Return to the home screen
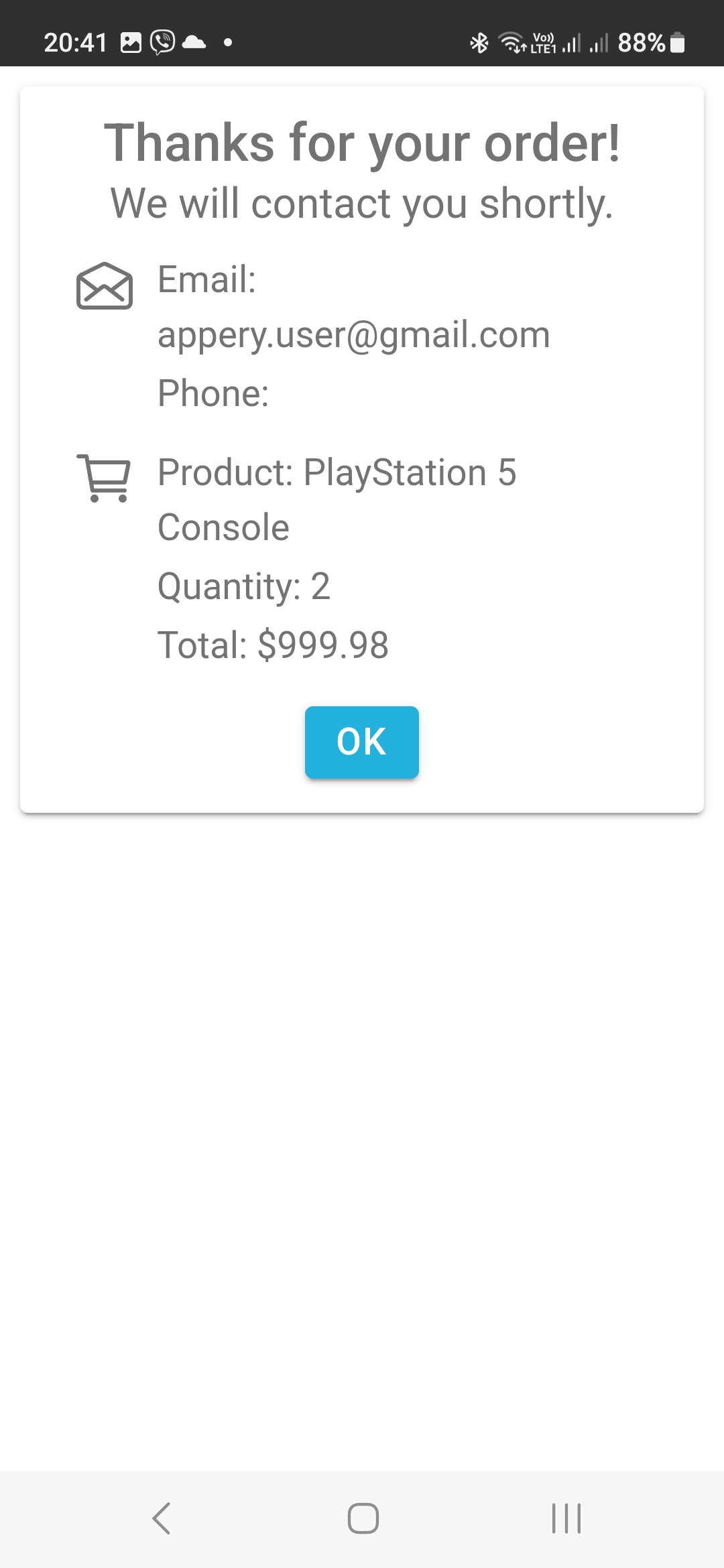 pos(363,1518)
